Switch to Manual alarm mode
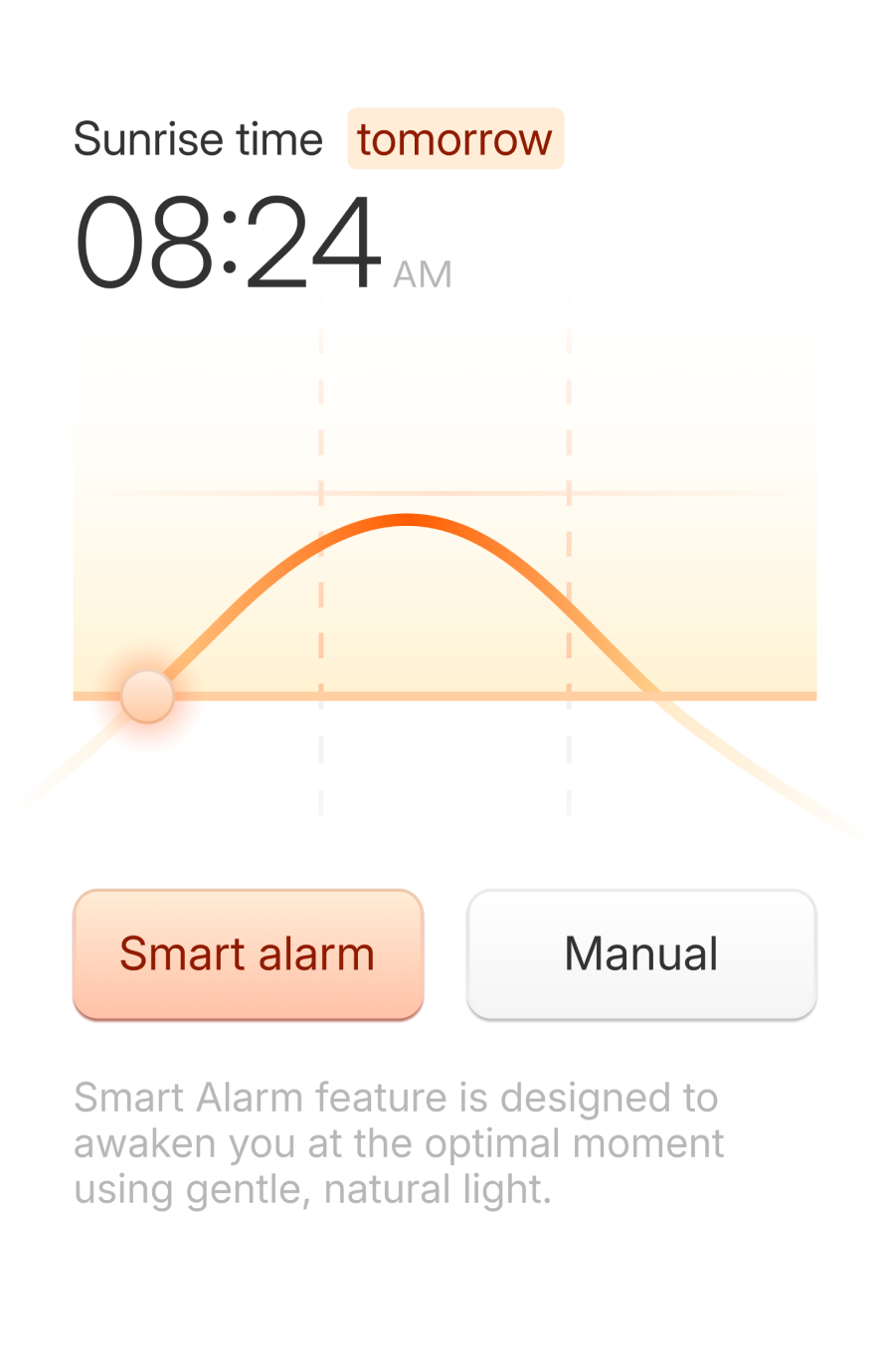 (641, 953)
